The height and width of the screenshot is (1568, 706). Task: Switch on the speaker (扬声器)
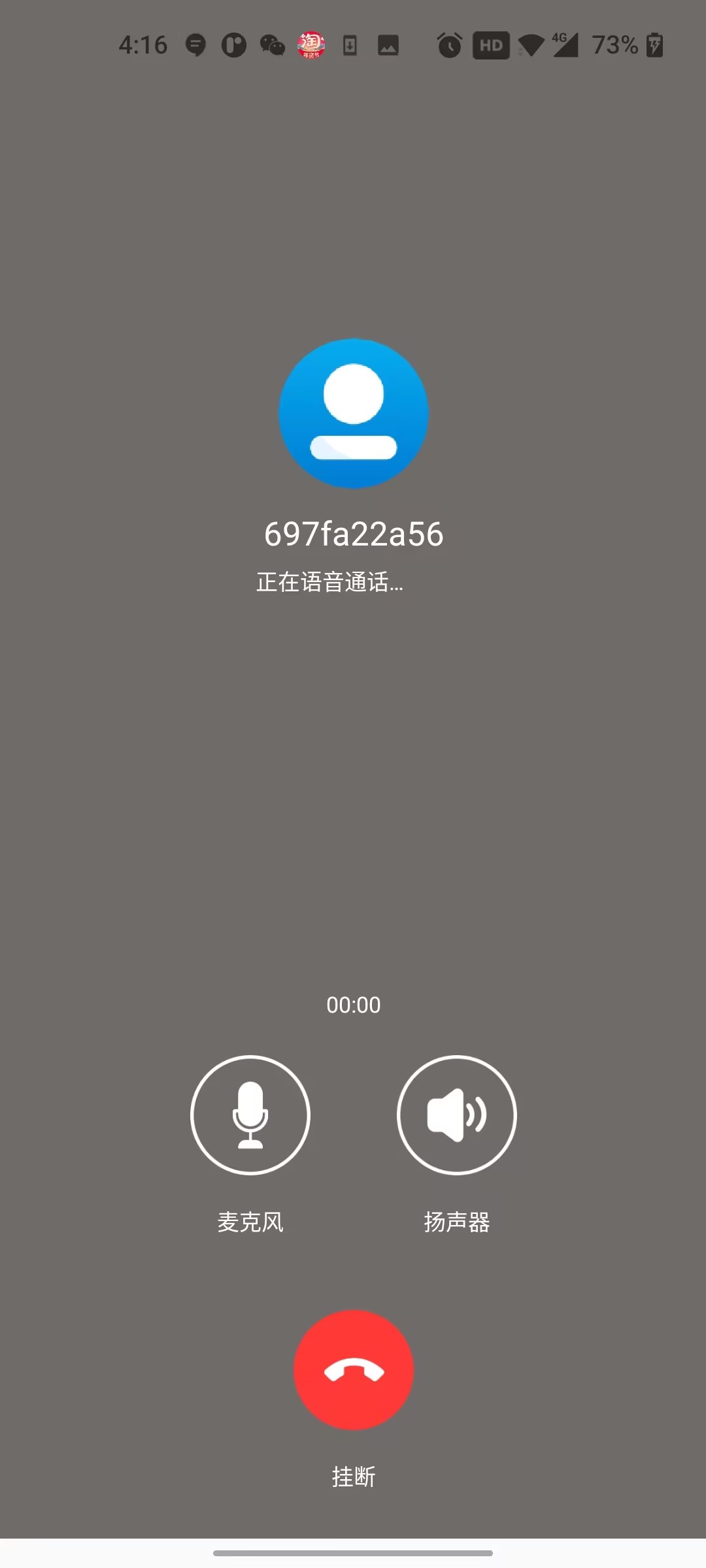pyautogui.click(x=457, y=1115)
